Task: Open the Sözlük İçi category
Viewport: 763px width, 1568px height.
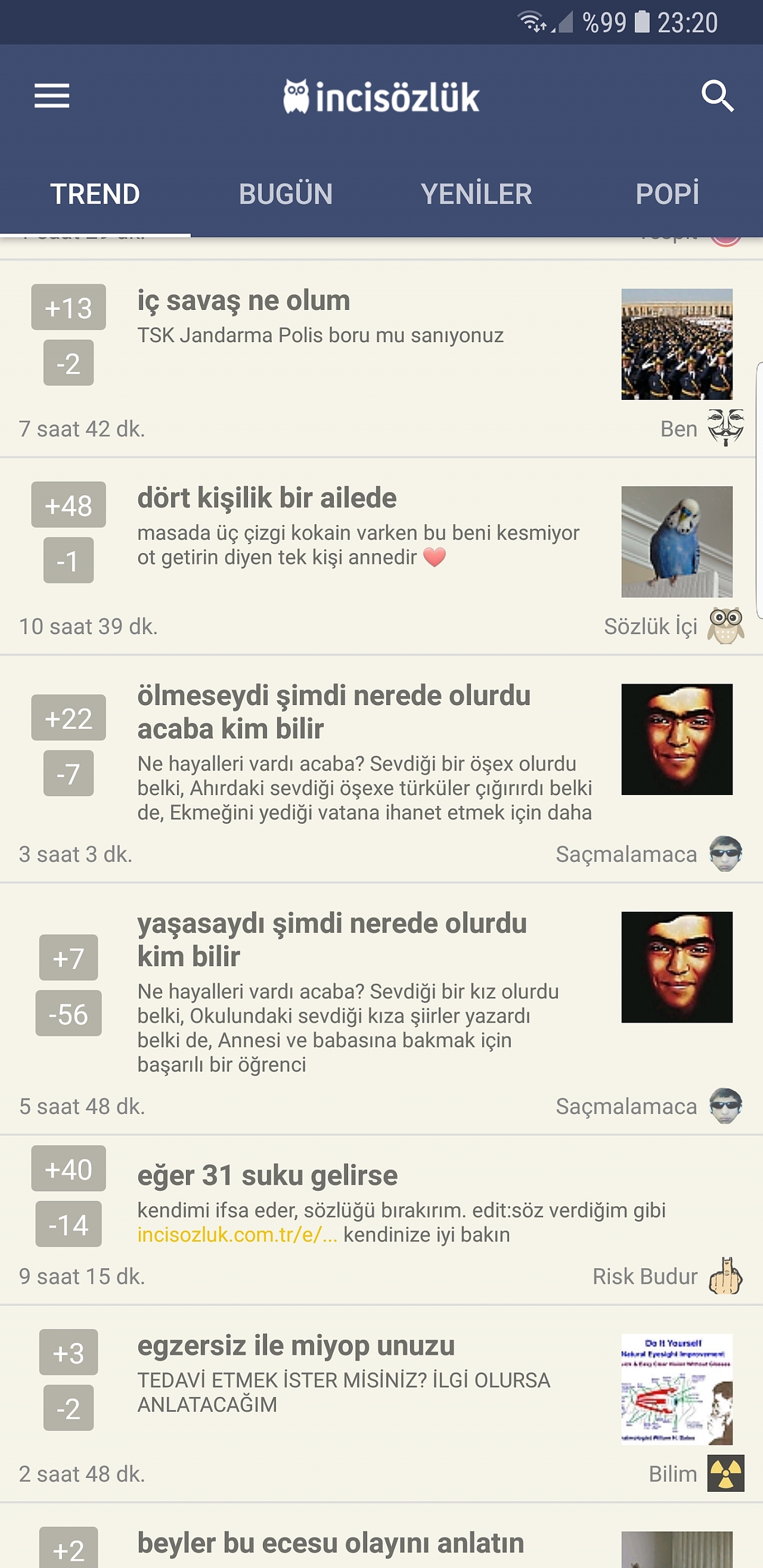Action: [x=650, y=626]
